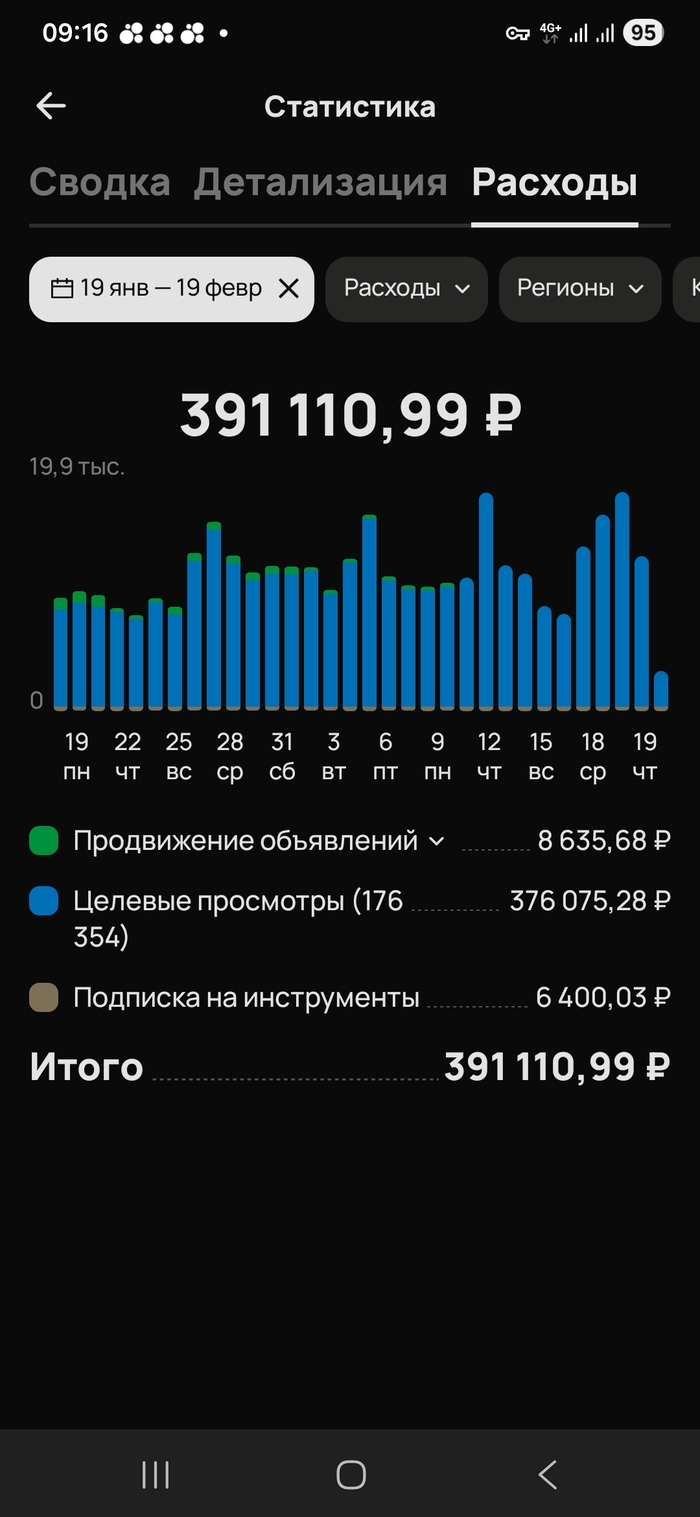The height and width of the screenshot is (1517, 700).
Task: Tap the system home button
Action: point(351,1474)
